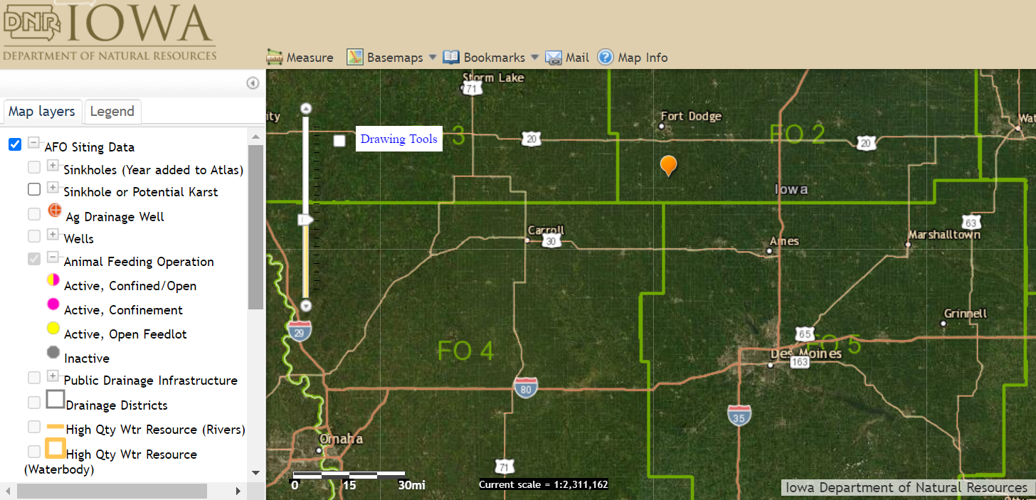Open the Measure tool
The image size is (1036, 500).
click(x=300, y=57)
